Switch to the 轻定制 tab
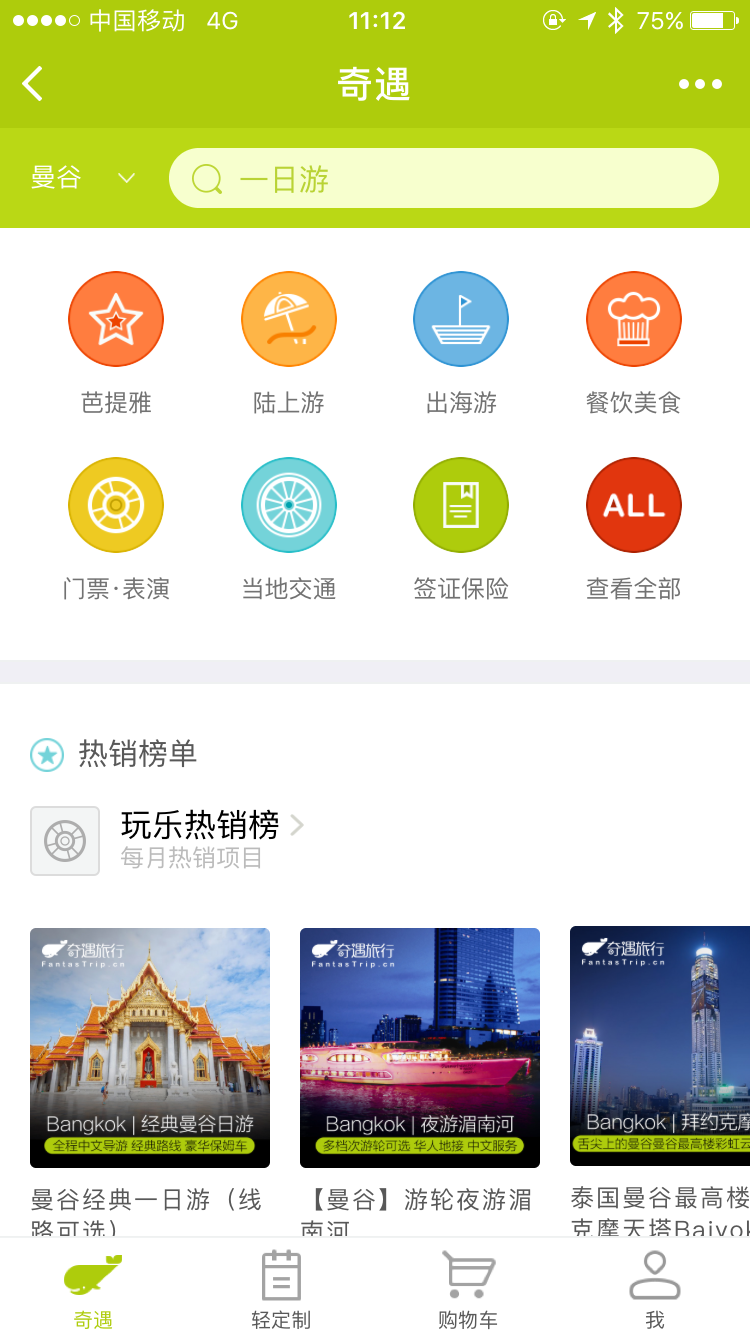750x1334 pixels. (x=281, y=1288)
